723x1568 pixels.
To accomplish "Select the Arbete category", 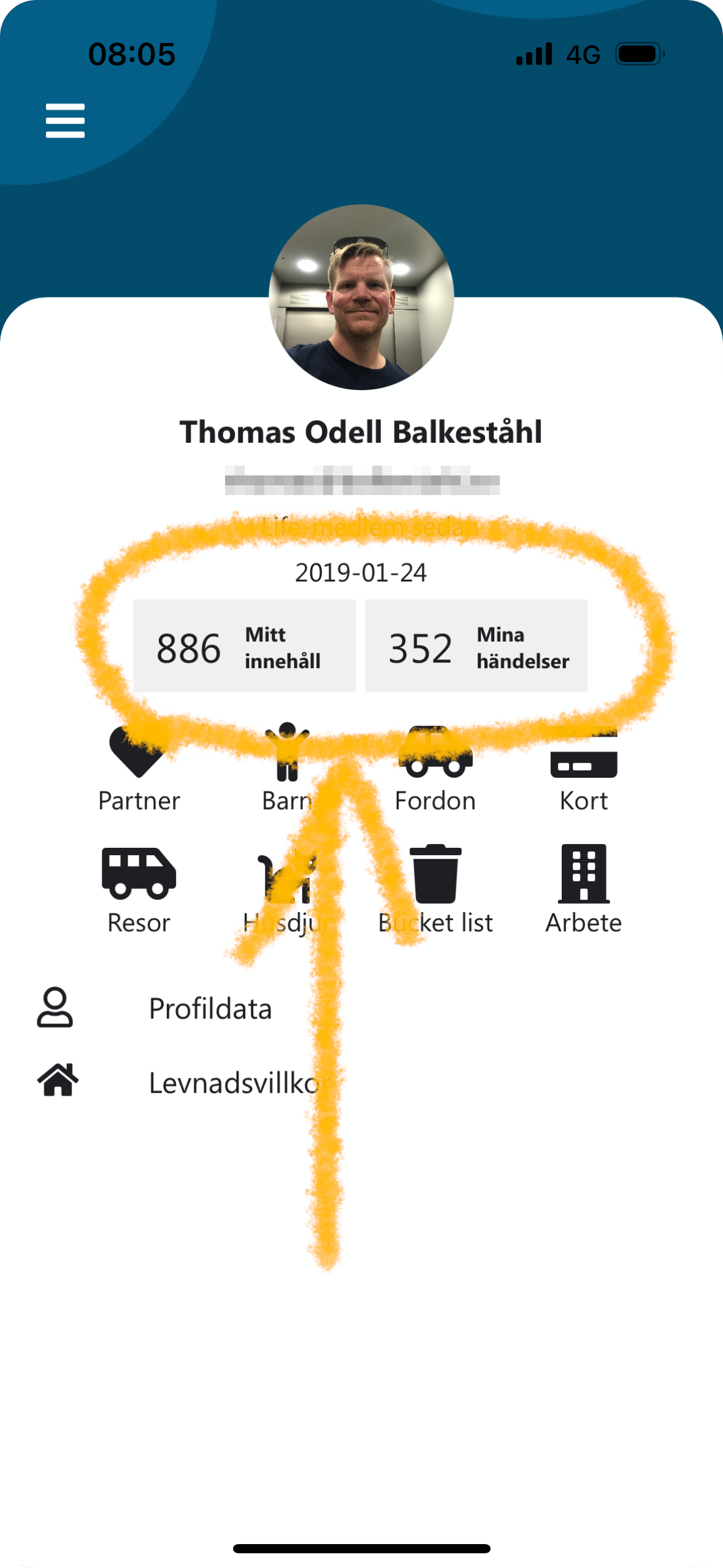I will (584, 890).
